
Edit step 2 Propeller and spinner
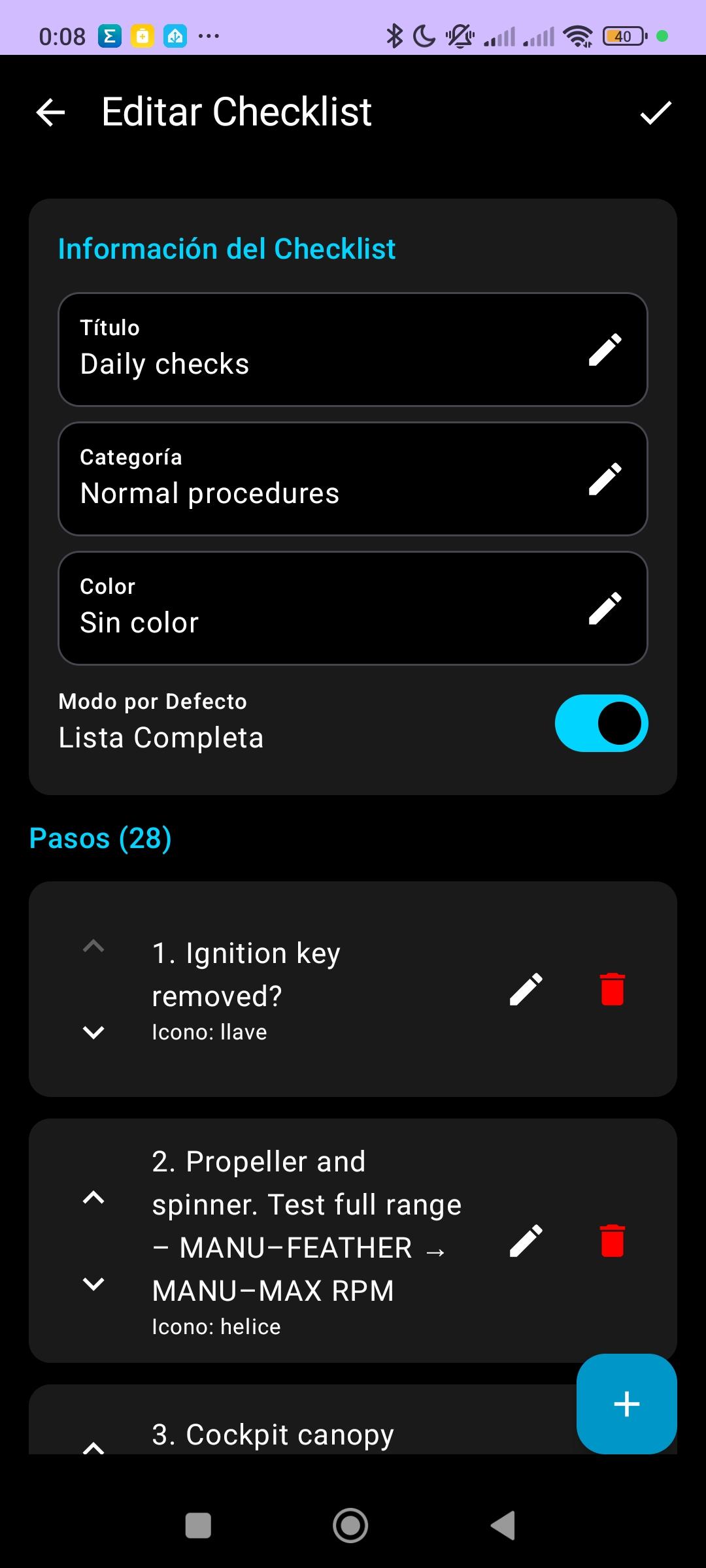coord(526,1241)
